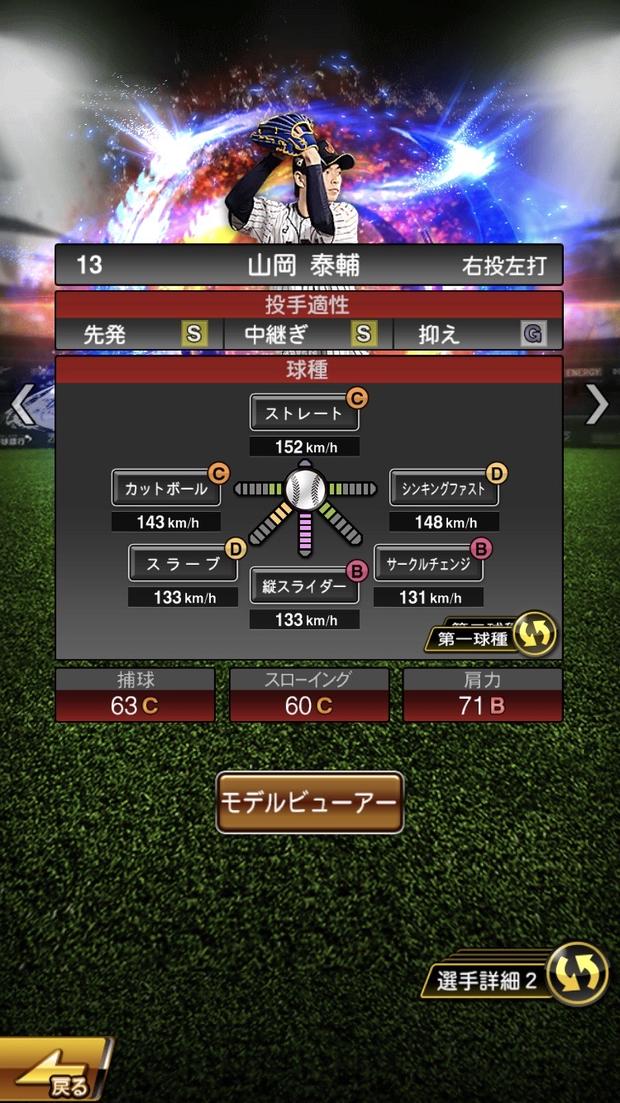Switch pitch list via 第一球種 button
This screenshot has height=1103, width=620.
(493, 633)
